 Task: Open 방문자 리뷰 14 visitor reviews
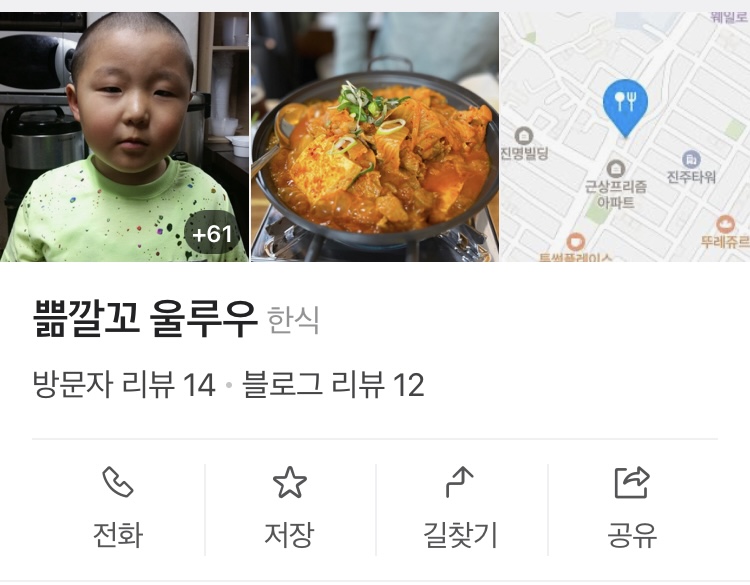[124, 384]
